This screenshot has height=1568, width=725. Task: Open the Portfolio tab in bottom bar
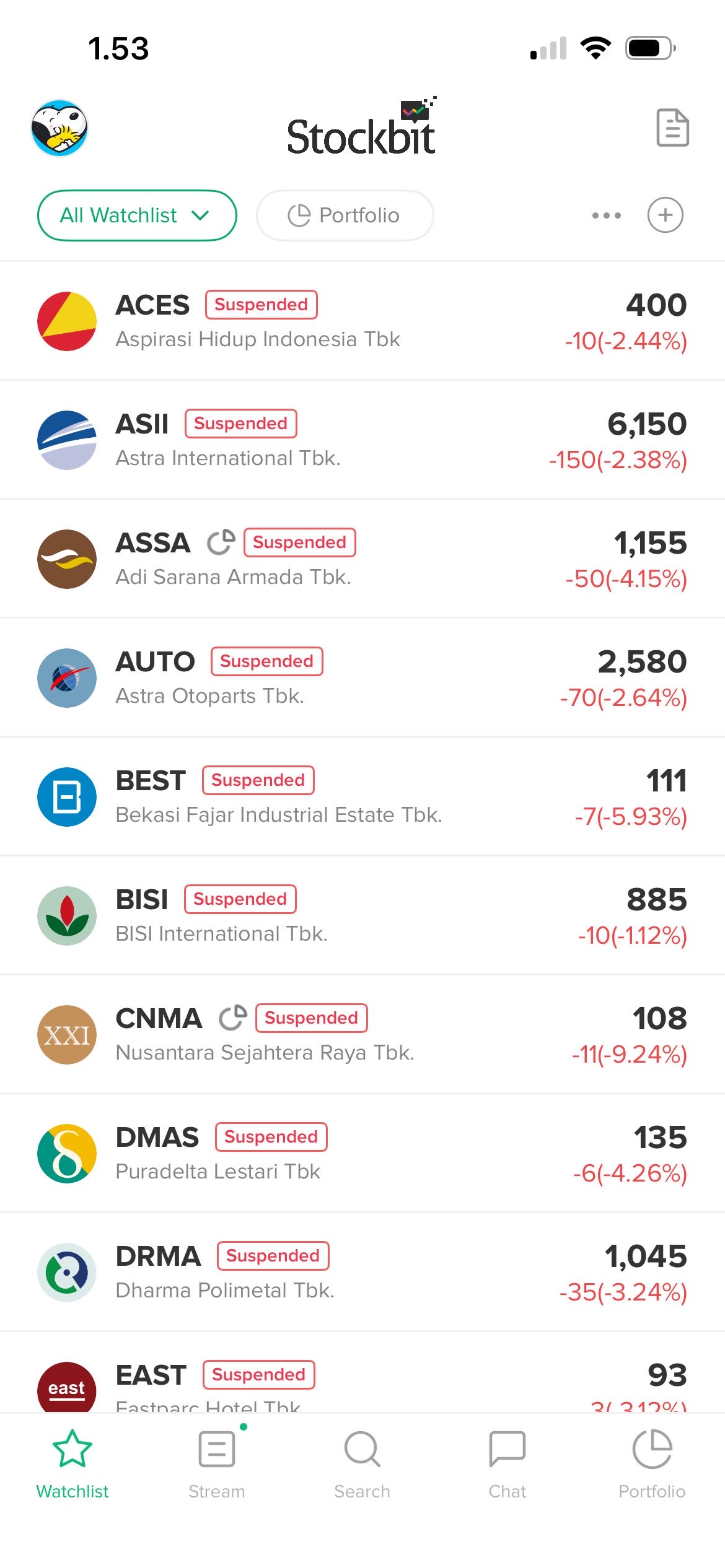(x=652, y=1464)
